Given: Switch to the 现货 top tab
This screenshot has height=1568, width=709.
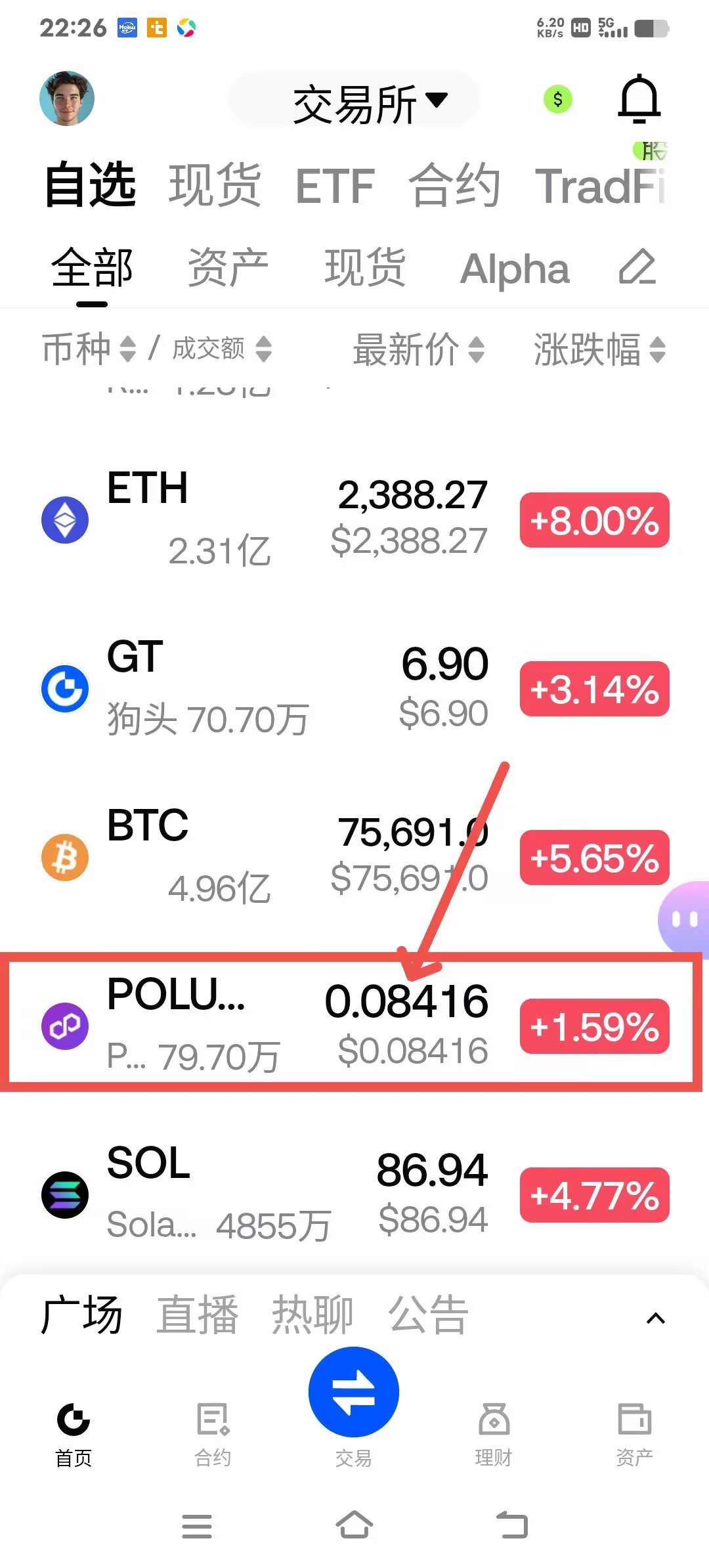Looking at the screenshot, I should pyautogui.click(x=215, y=186).
